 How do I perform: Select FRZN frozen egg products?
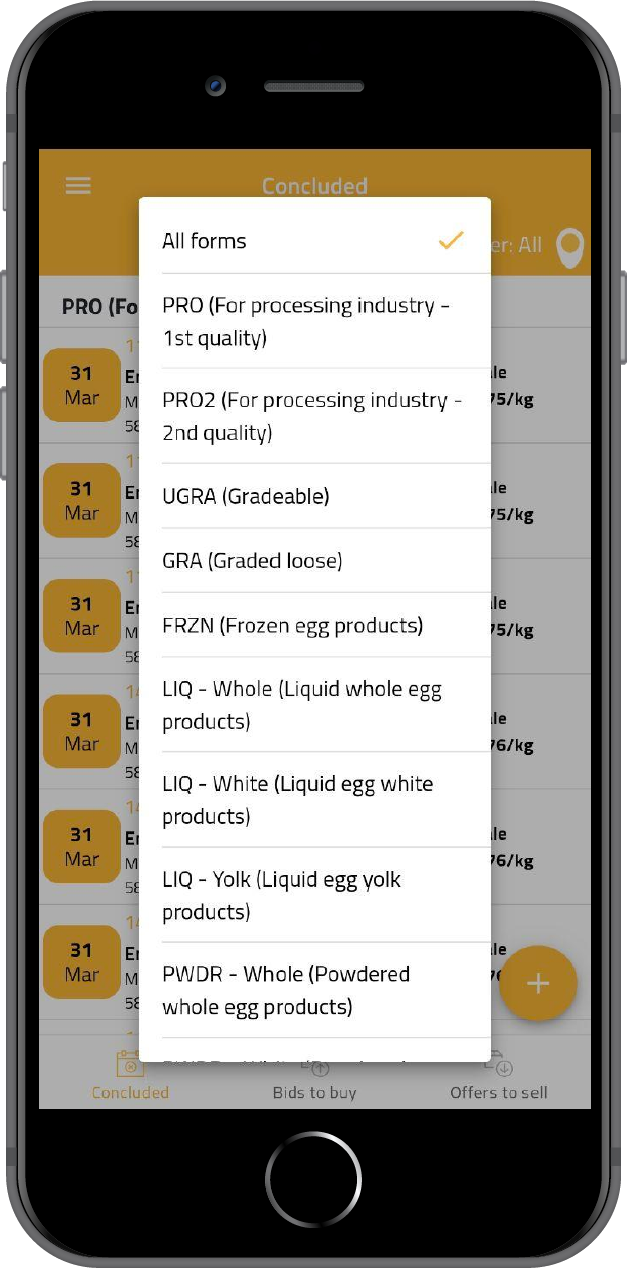(313, 625)
